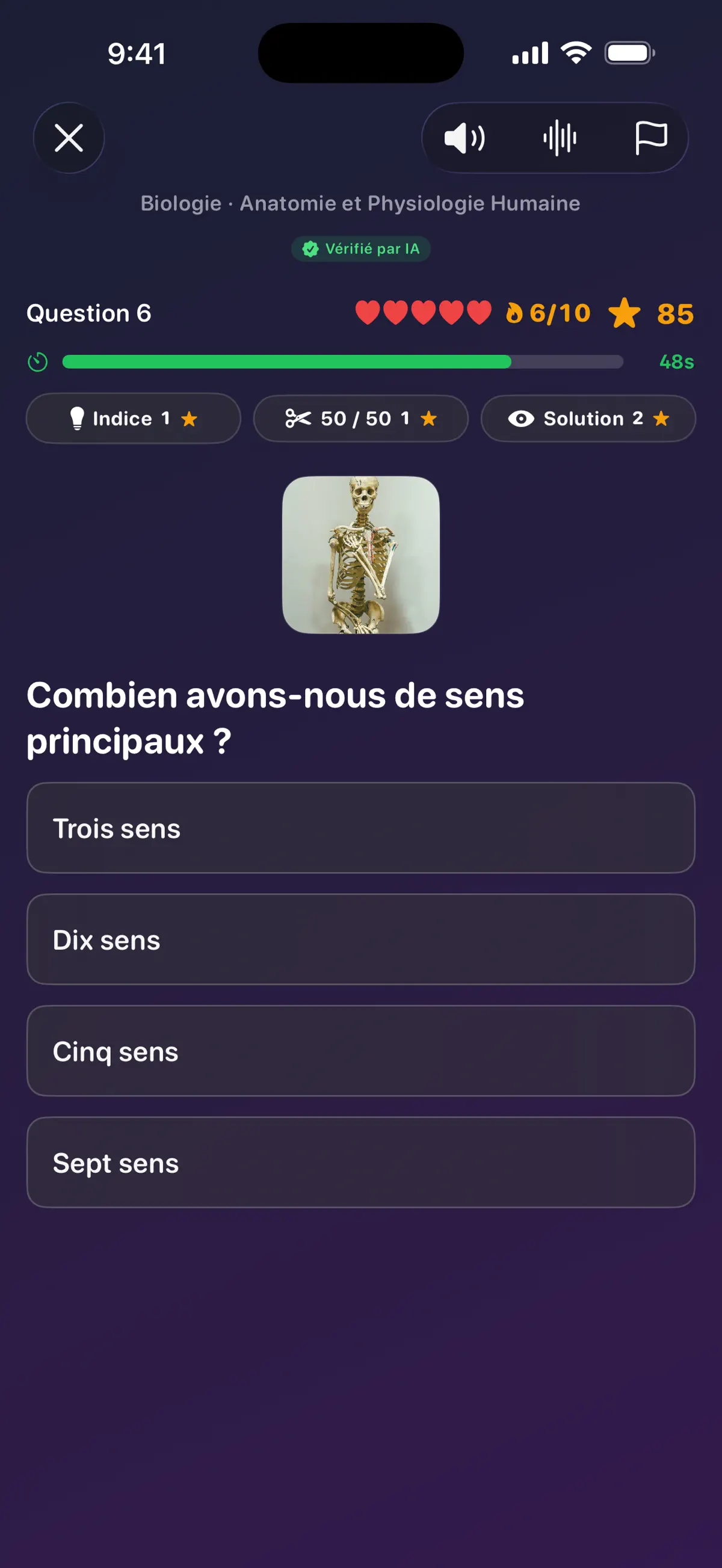Select the answer Trois sens
Viewport: 722px width, 1568px height.
click(x=361, y=828)
